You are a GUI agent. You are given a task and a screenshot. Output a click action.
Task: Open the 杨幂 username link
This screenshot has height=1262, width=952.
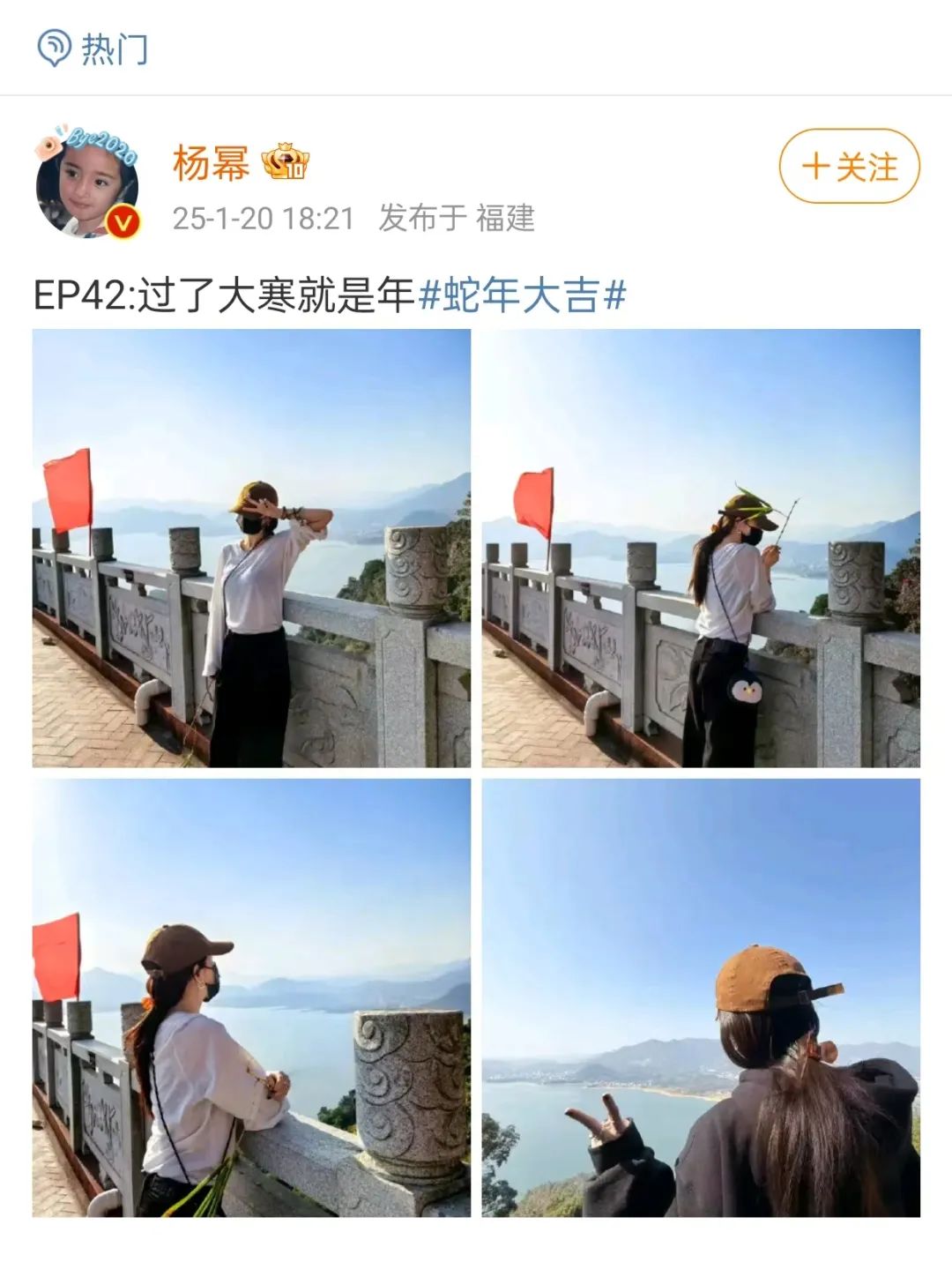[x=211, y=164]
